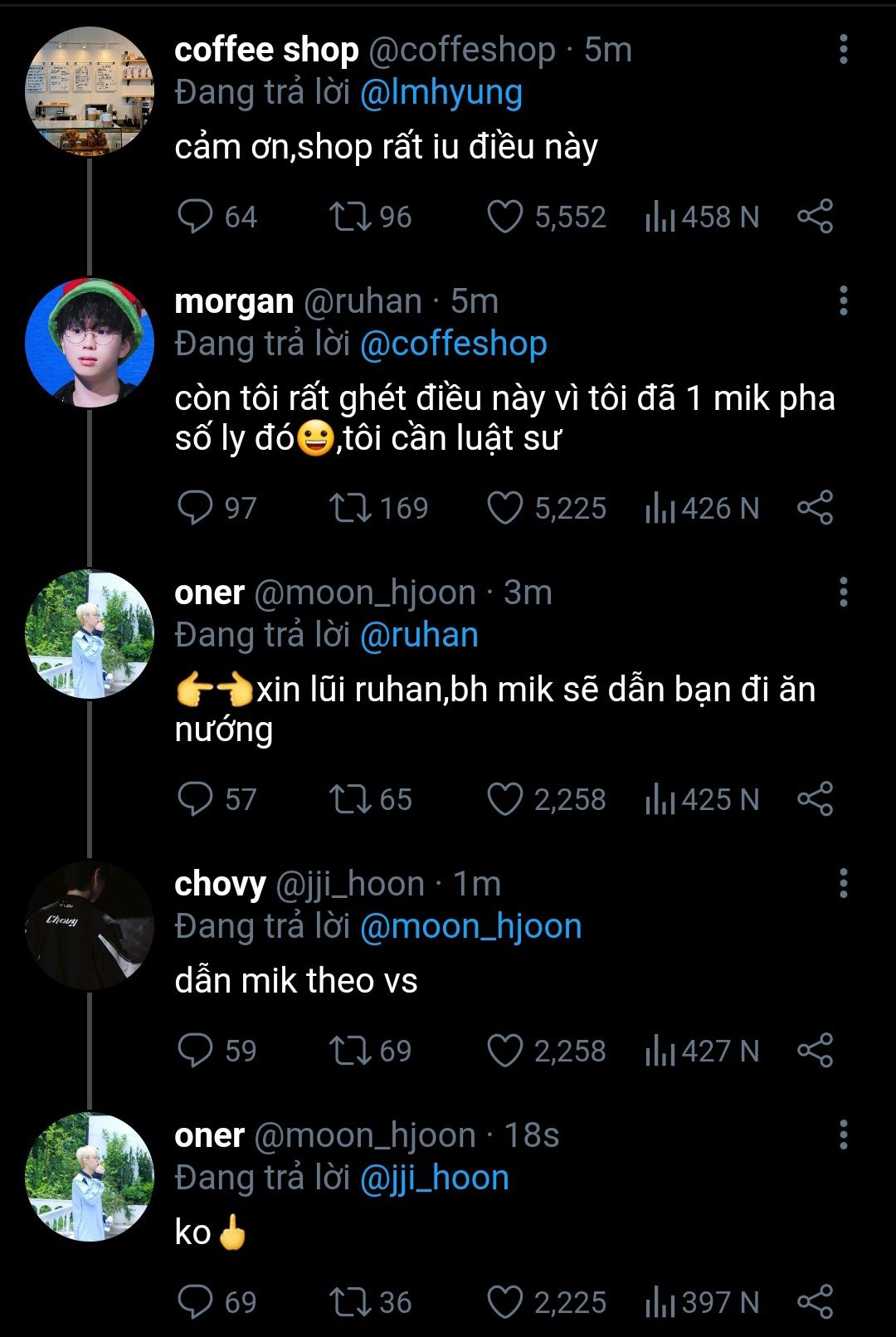Retweet oner's tweet about ăn nướng
This screenshot has height=1337, width=896.
point(350,799)
